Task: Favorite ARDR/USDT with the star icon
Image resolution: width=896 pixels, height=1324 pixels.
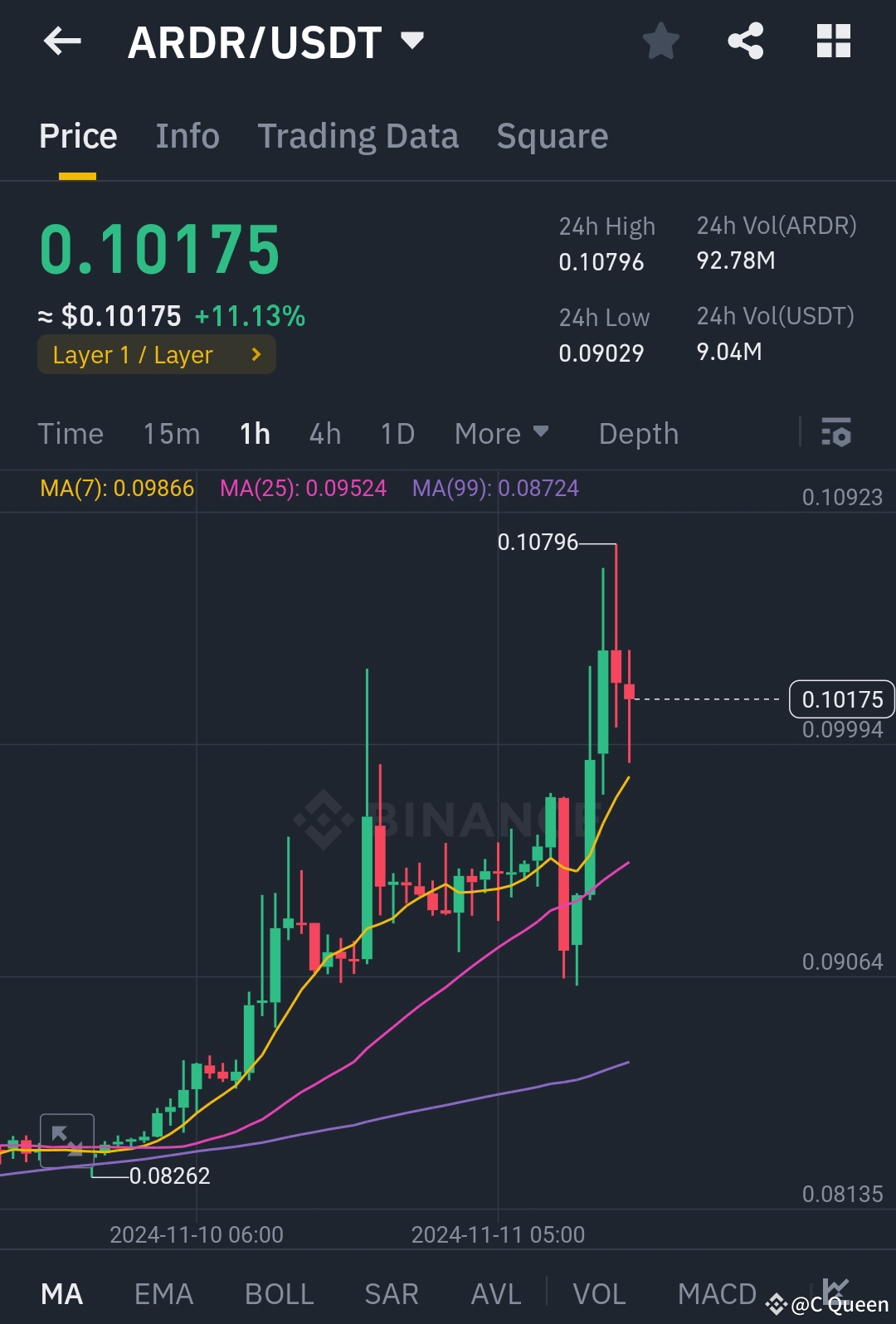Action: pos(660,41)
